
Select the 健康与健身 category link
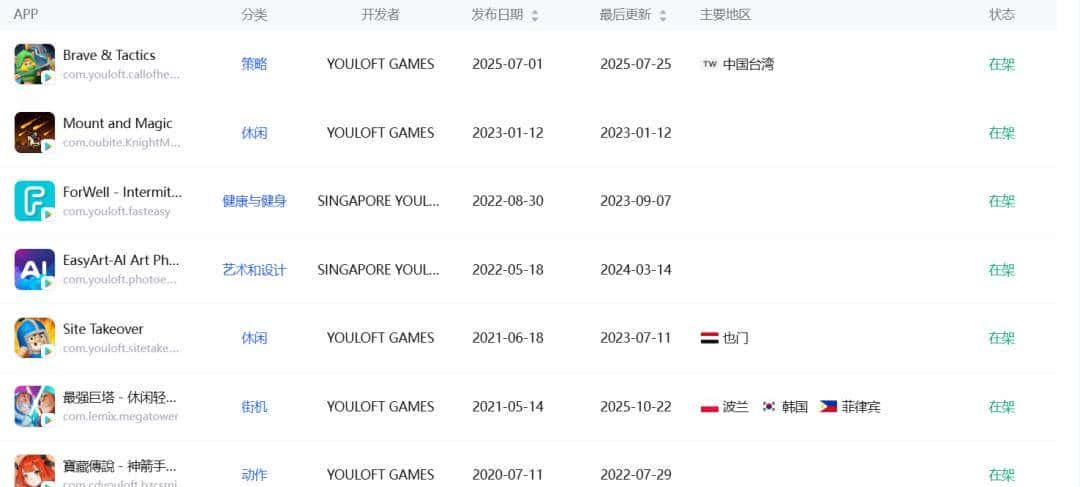(254, 201)
